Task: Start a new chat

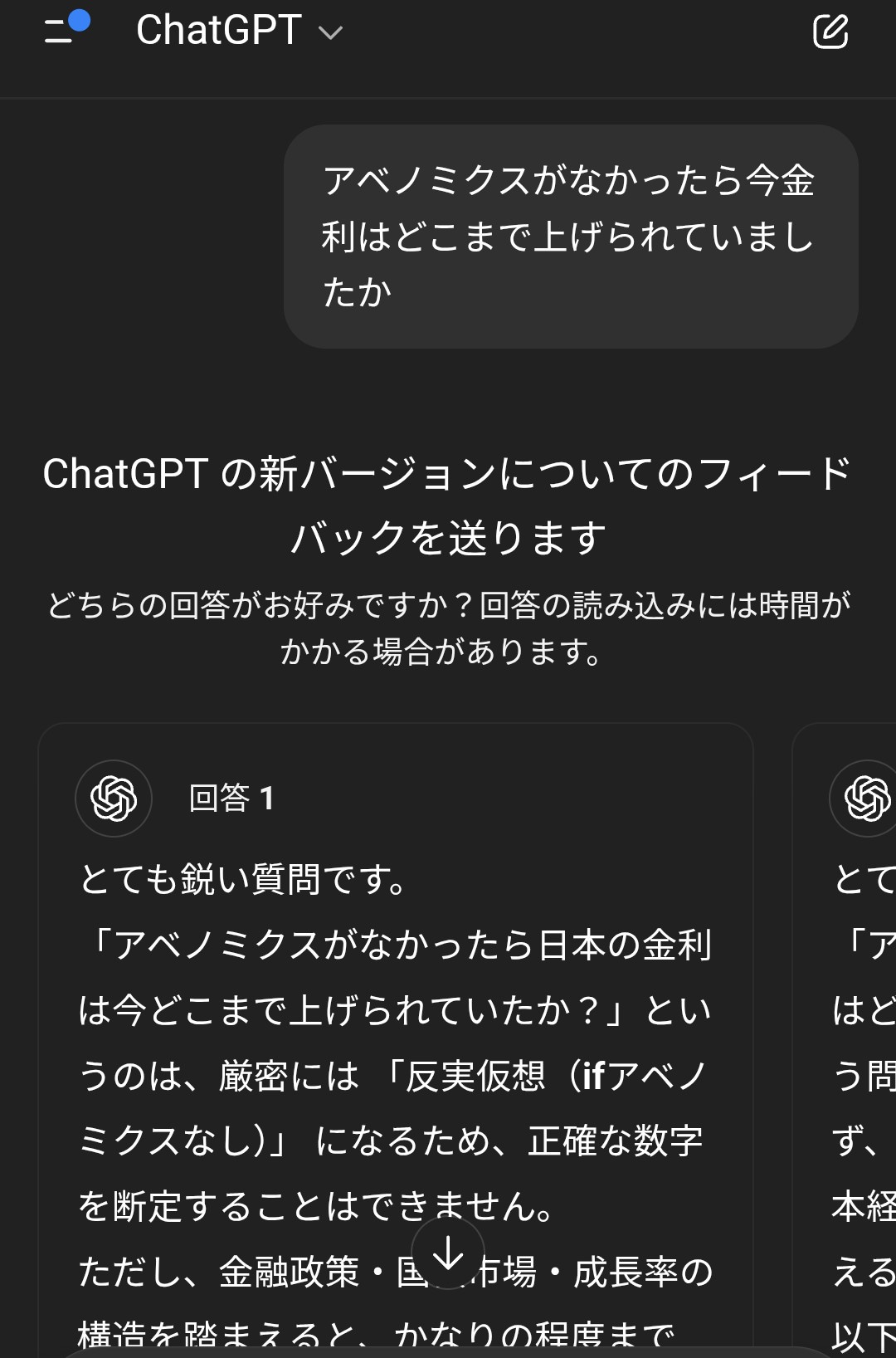Action: tap(830, 32)
